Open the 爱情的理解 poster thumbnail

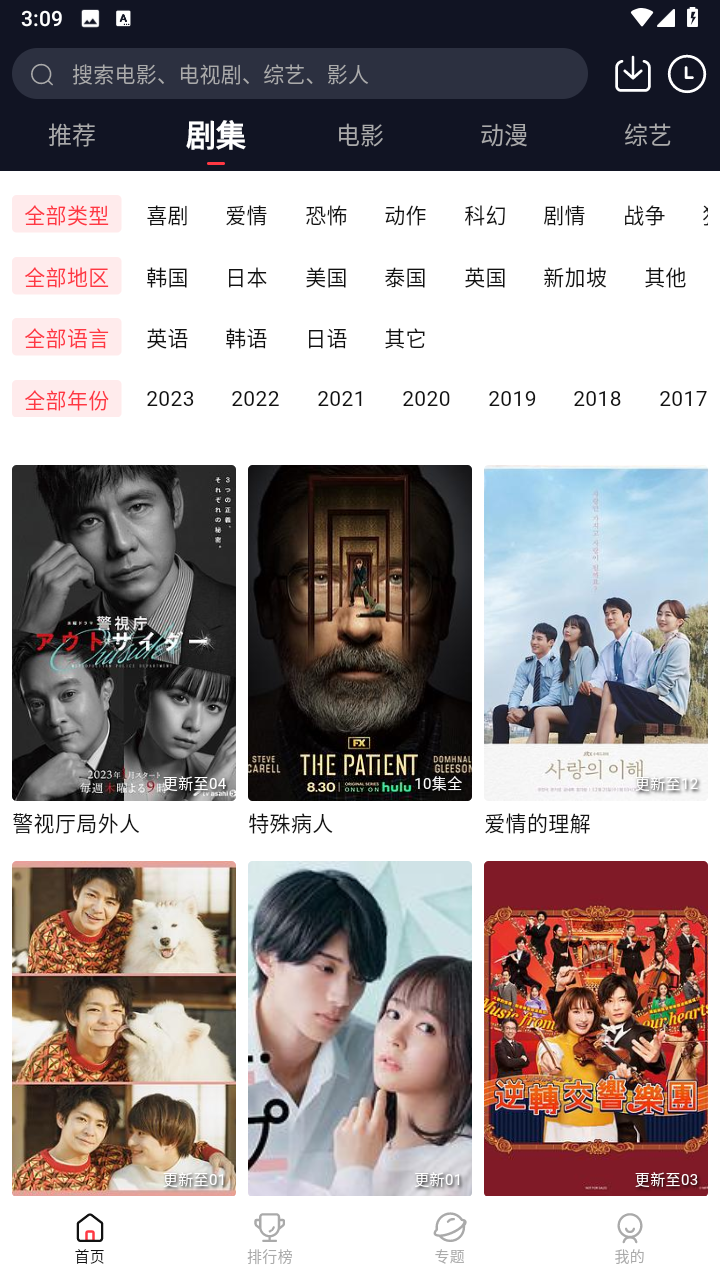click(595, 632)
